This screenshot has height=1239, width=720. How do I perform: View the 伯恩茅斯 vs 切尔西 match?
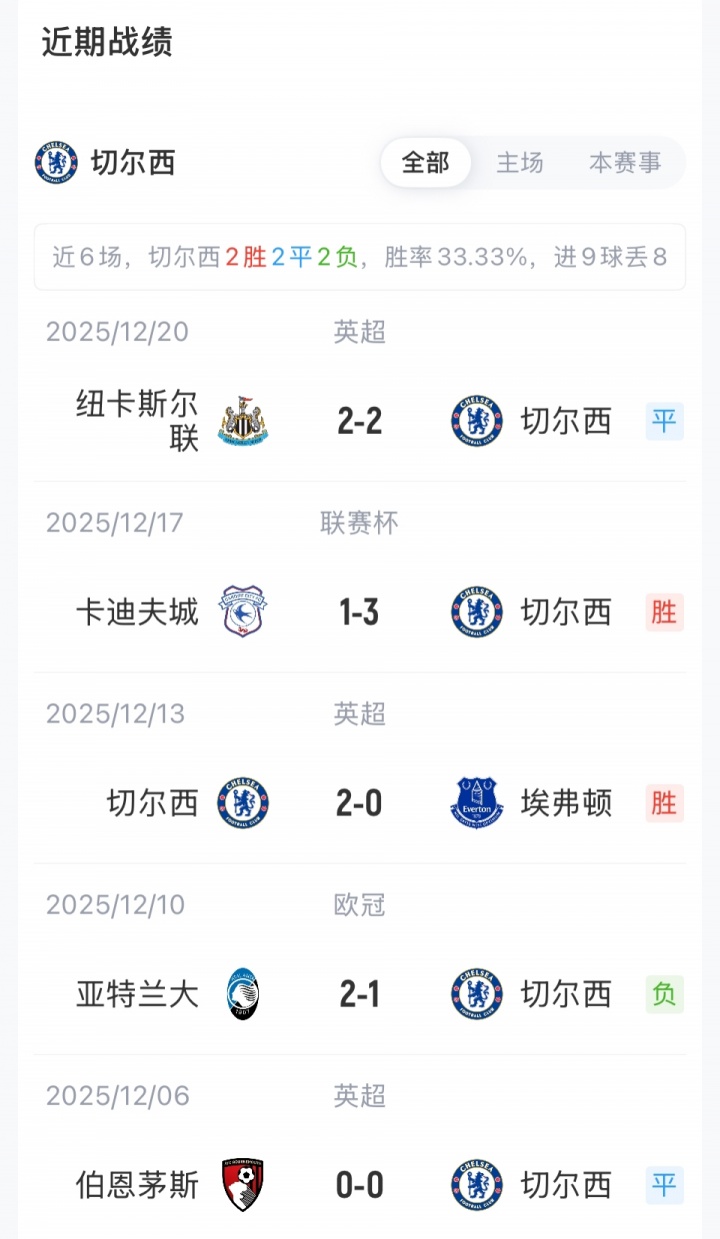point(360,1185)
